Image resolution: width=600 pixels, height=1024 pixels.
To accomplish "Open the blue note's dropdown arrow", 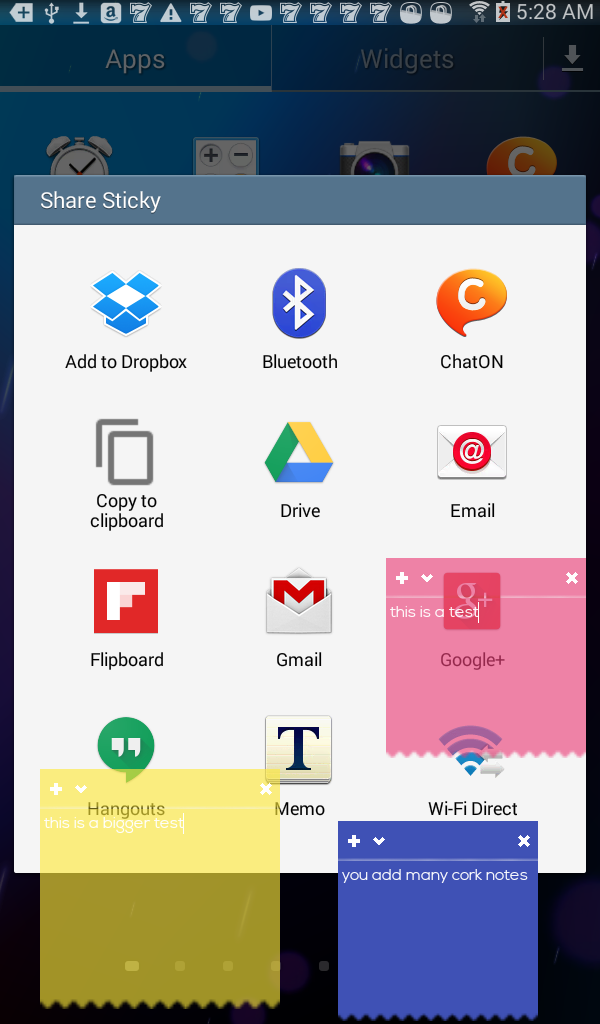I will pos(379,841).
